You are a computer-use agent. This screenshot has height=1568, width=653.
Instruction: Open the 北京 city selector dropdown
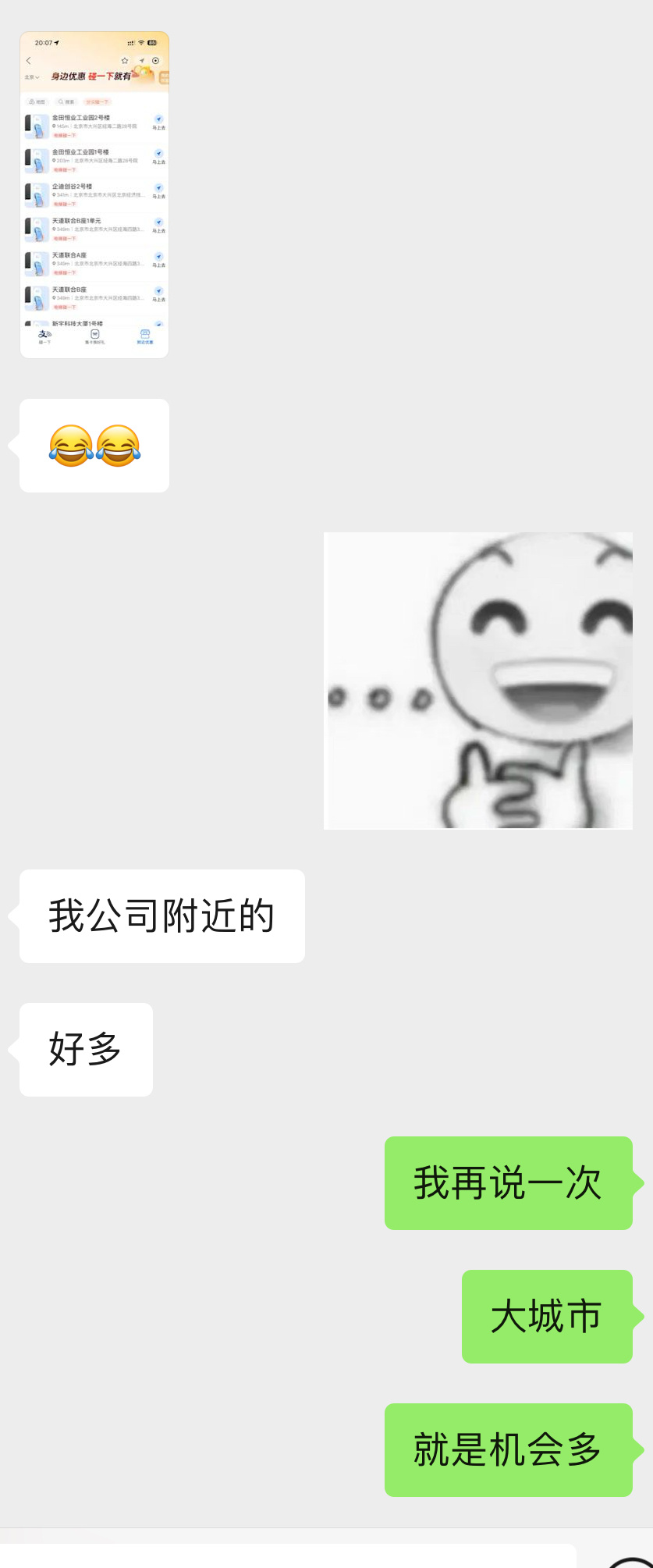click(31, 77)
